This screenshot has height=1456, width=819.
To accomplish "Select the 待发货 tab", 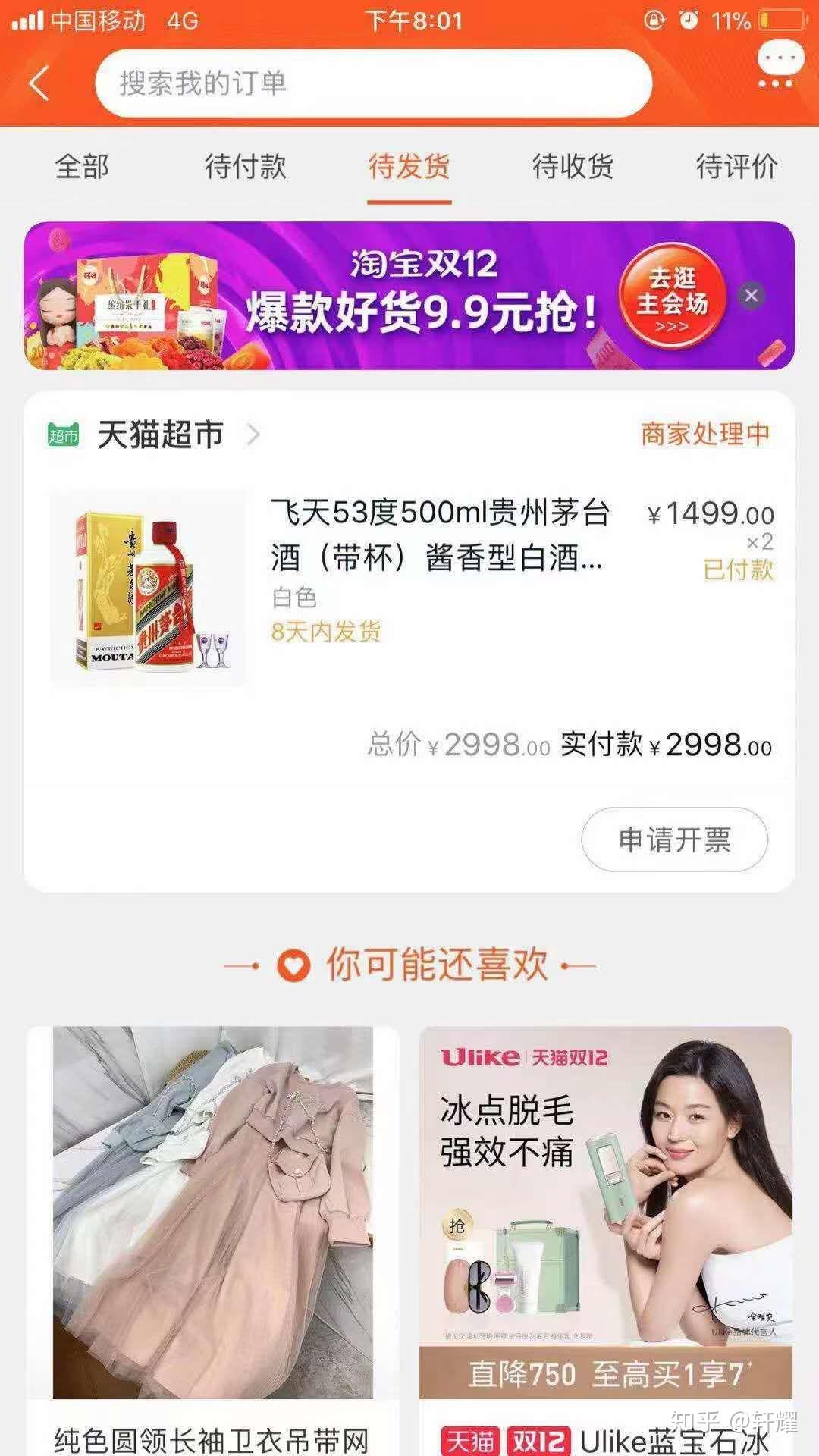I will 409,166.
